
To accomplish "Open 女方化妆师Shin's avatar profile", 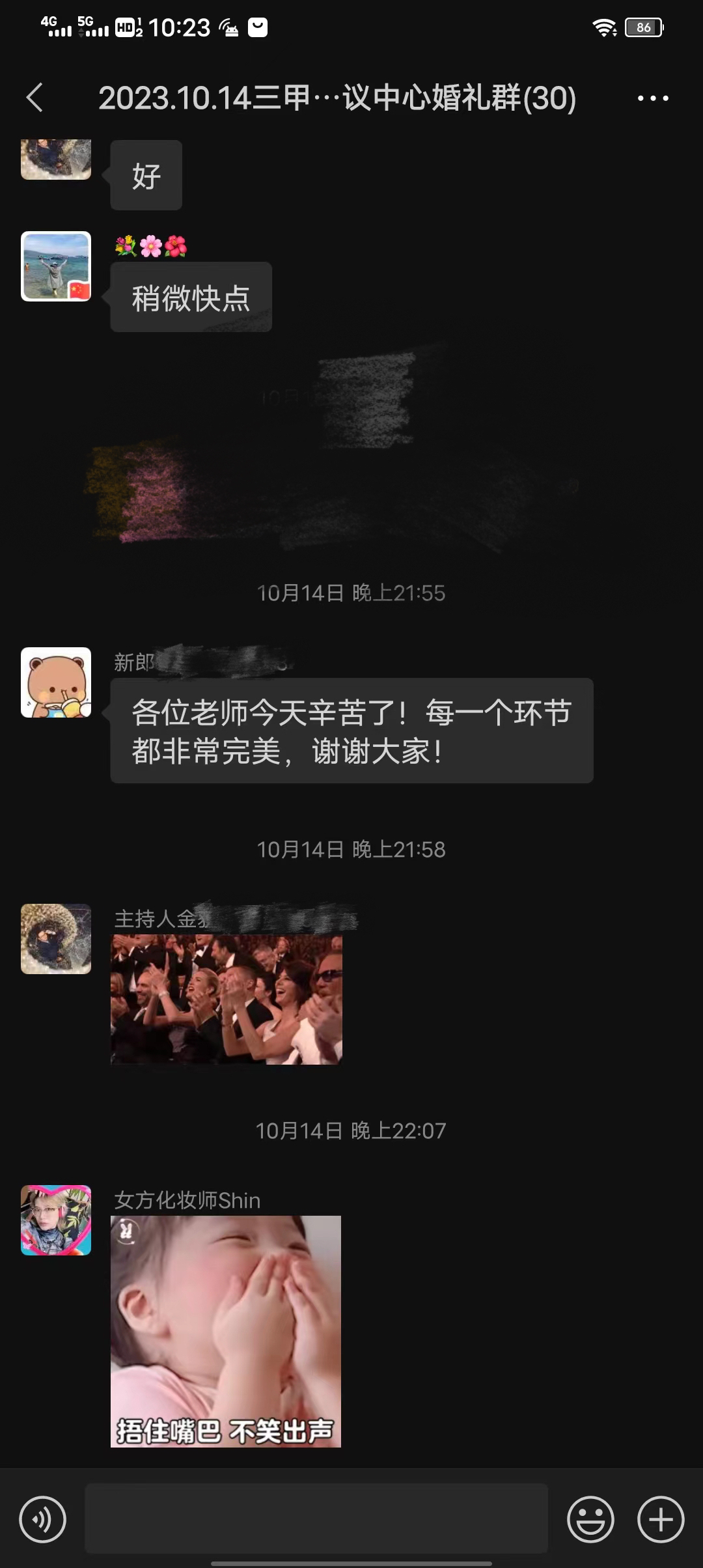I will pyautogui.click(x=56, y=1220).
